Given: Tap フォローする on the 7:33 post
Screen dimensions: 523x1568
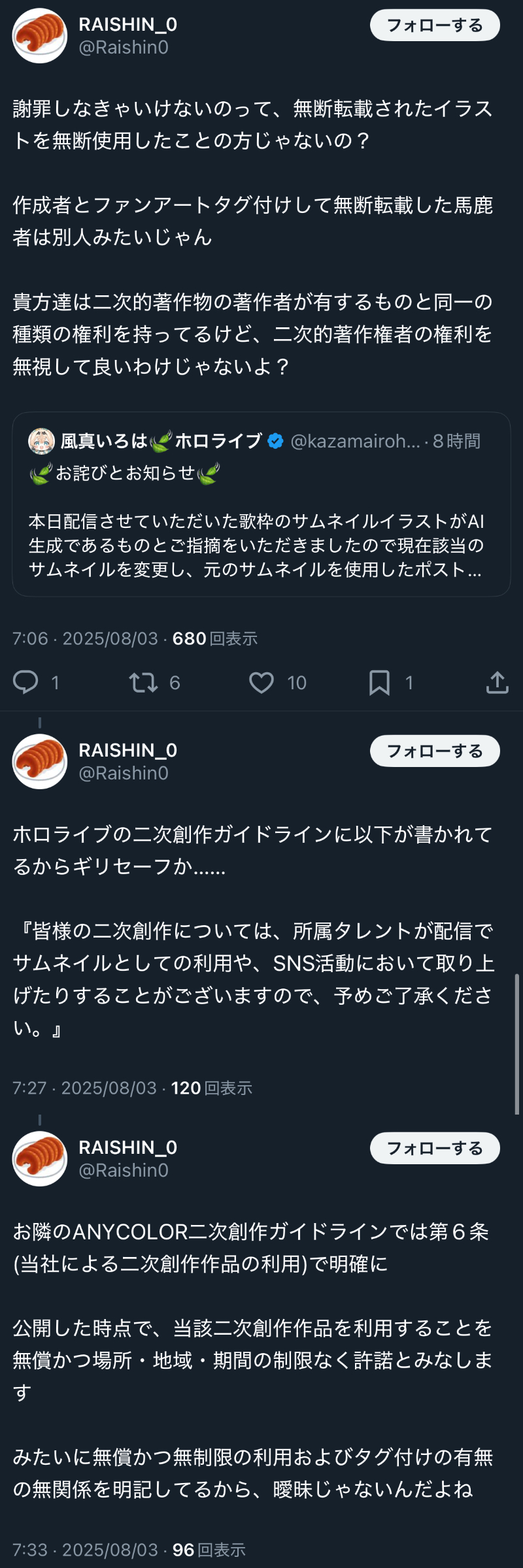Looking at the screenshot, I should (435, 1148).
